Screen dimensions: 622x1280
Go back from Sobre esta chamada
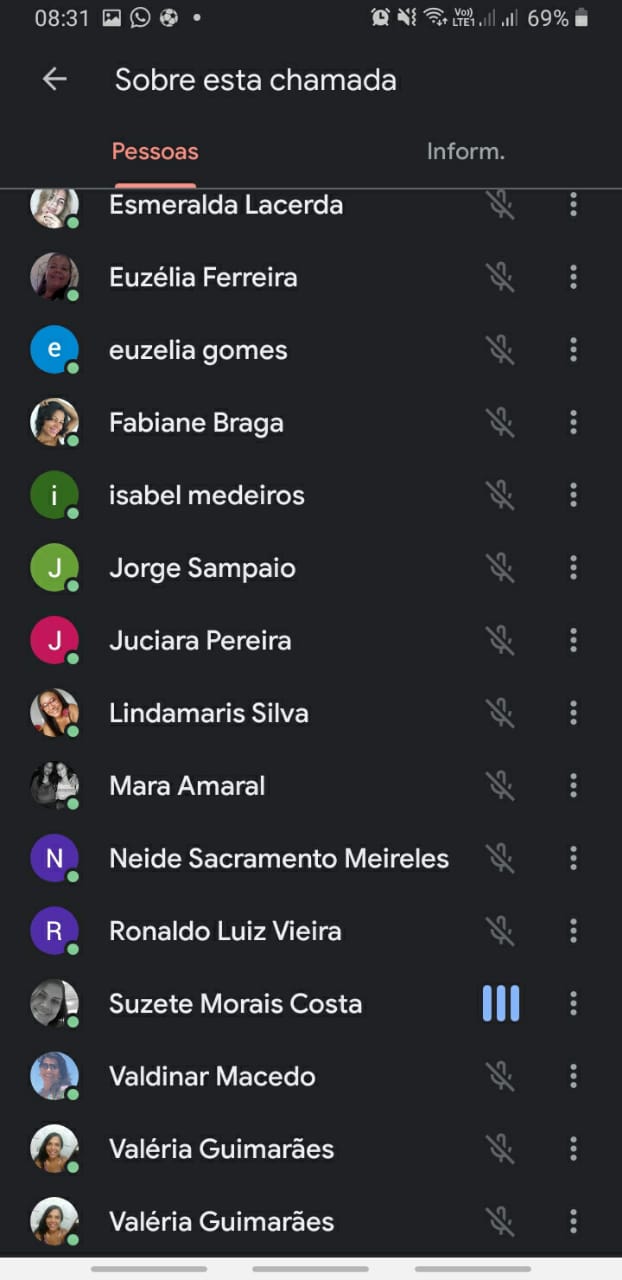pyautogui.click(x=54, y=80)
